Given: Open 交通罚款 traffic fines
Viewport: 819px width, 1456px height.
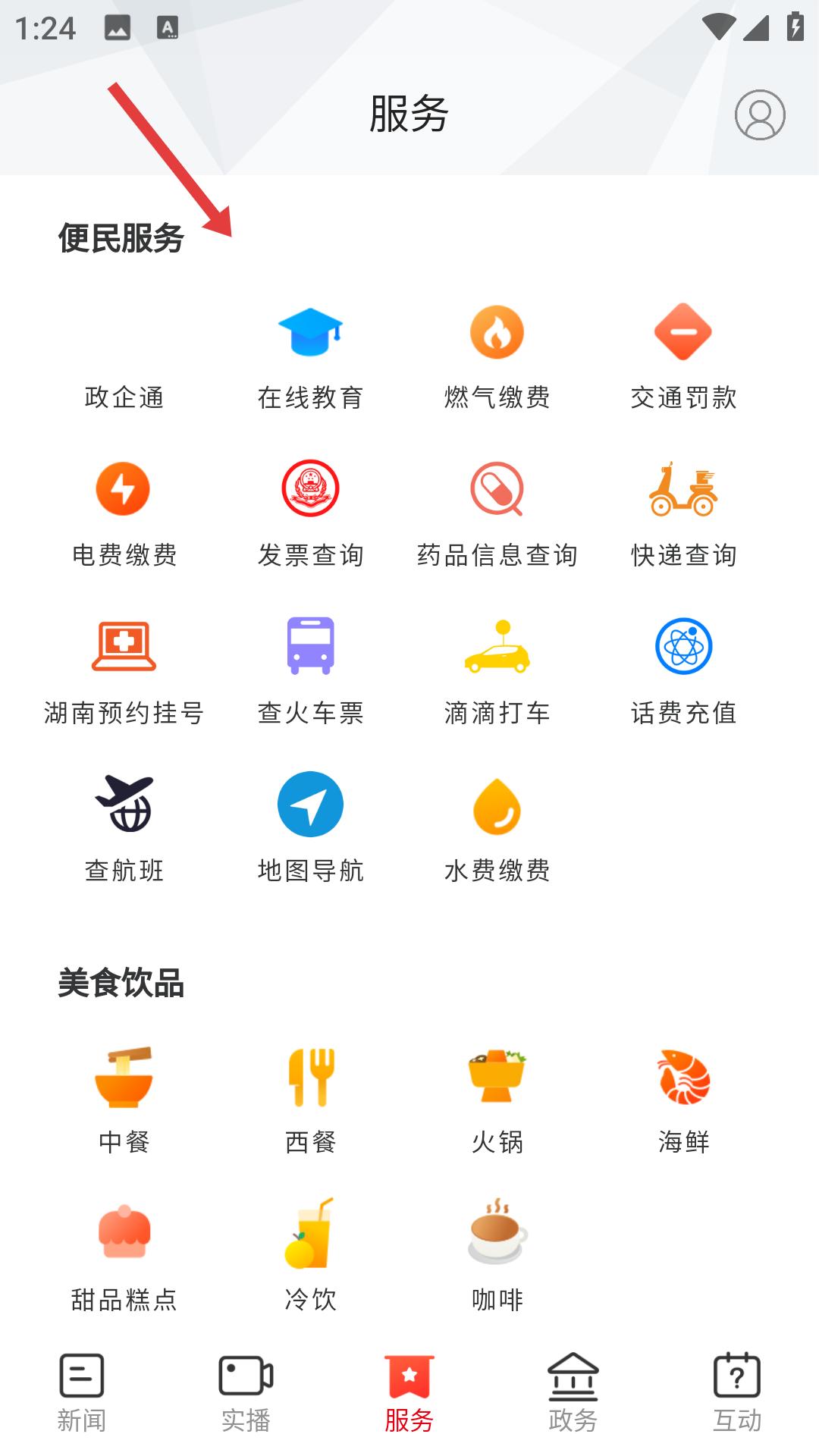Looking at the screenshot, I should point(683,356).
